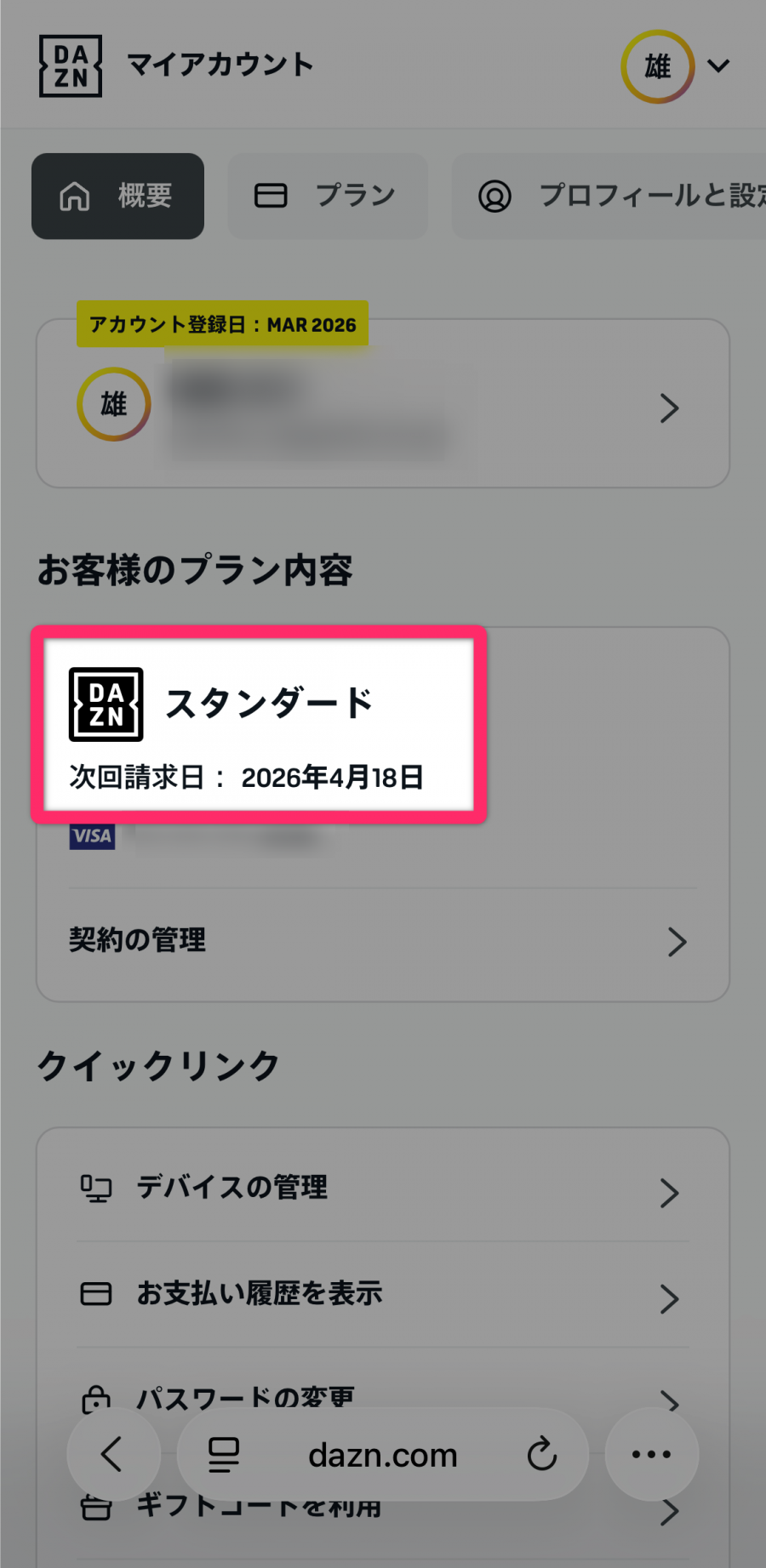The image size is (766, 1568).
Task: Open 契約の管理 row
Action: click(383, 941)
